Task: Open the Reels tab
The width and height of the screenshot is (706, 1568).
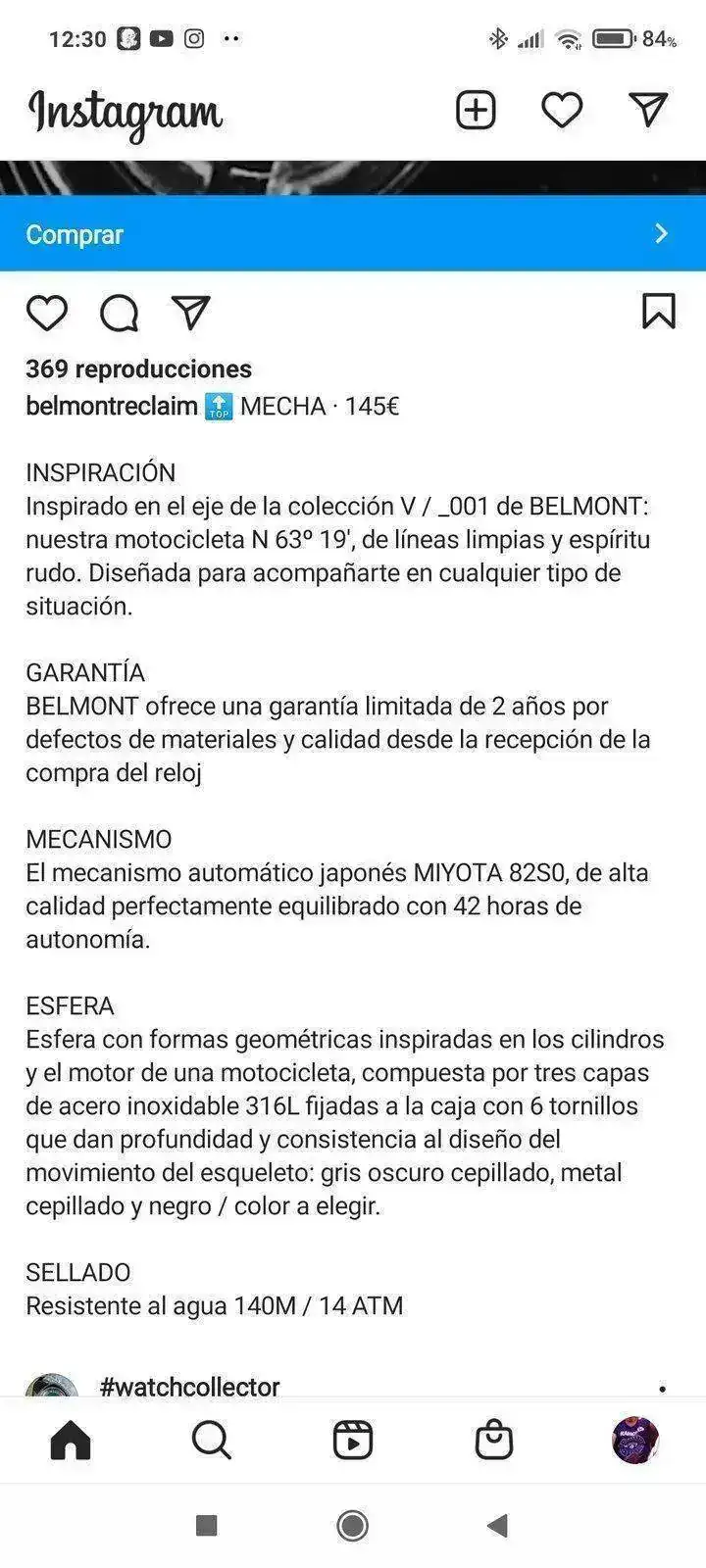Action: click(x=353, y=1441)
